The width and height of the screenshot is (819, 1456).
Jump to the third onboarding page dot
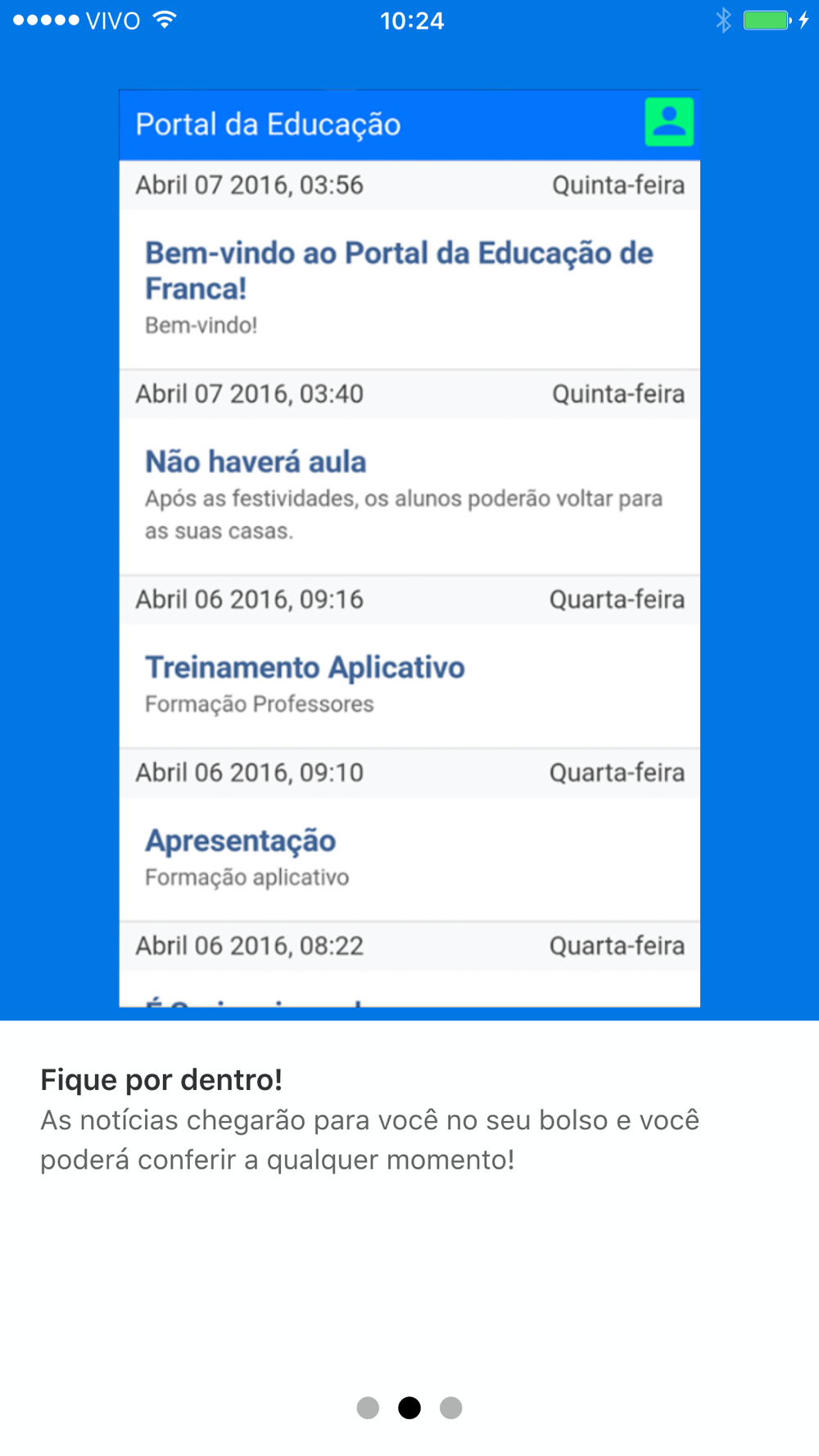coord(451,1408)
